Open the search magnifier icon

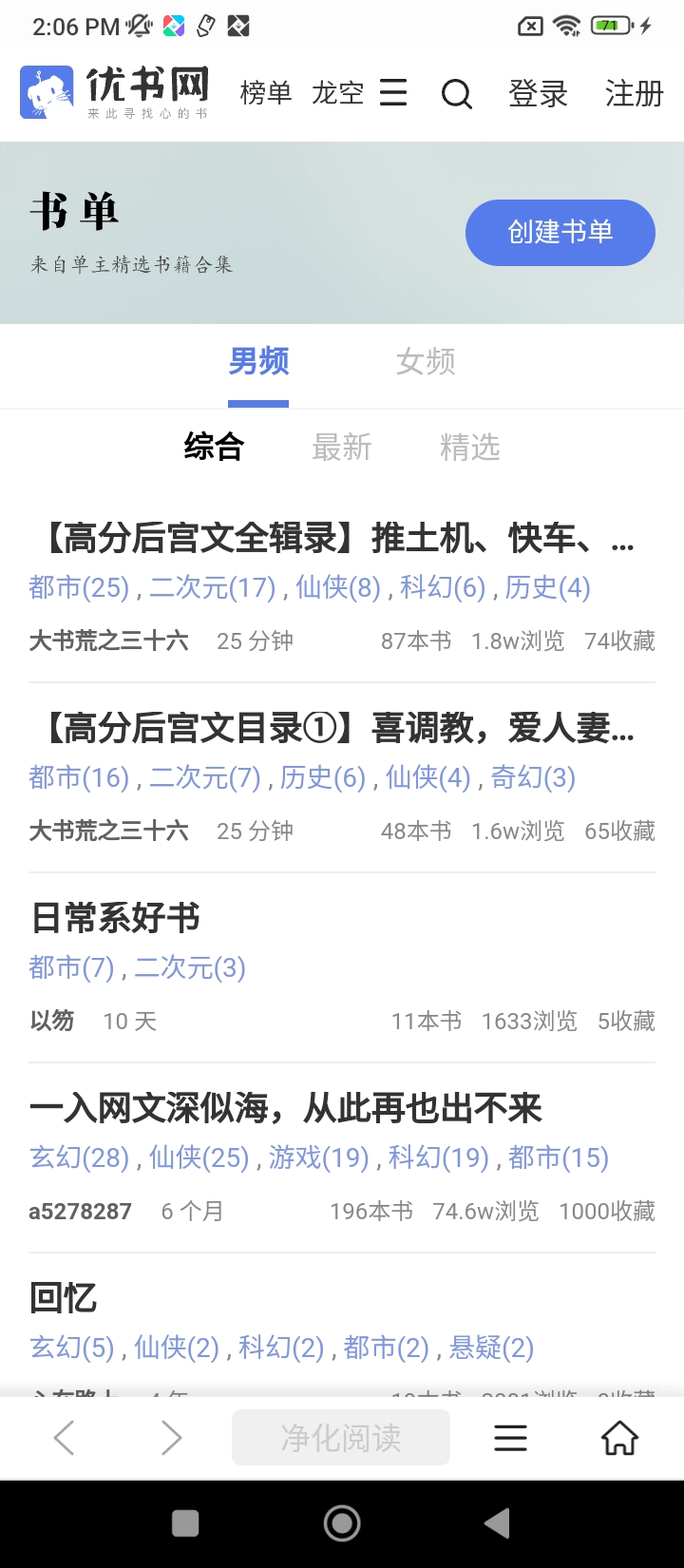(457, 94)
